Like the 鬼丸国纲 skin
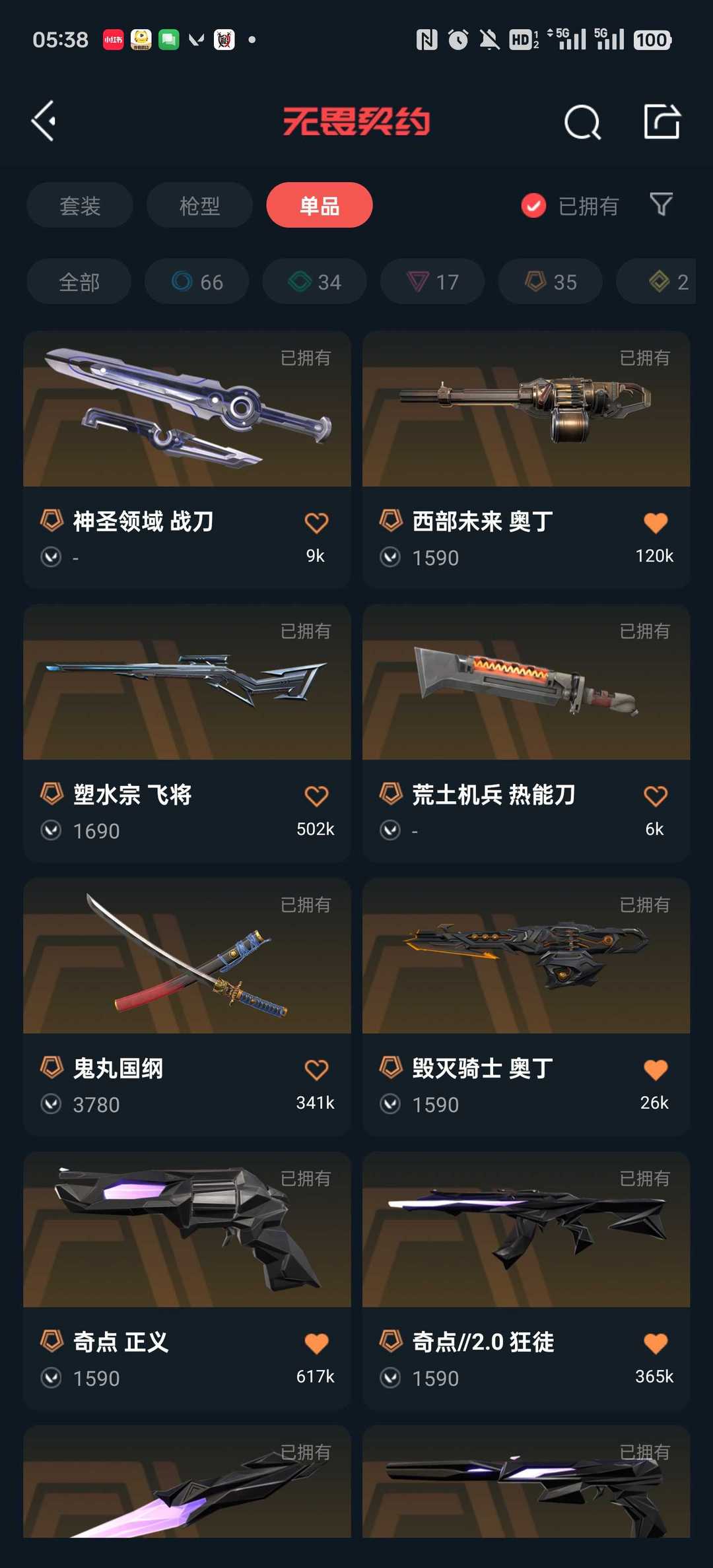The width and height of the screenshot is (713, 1568). point(316,1070)
